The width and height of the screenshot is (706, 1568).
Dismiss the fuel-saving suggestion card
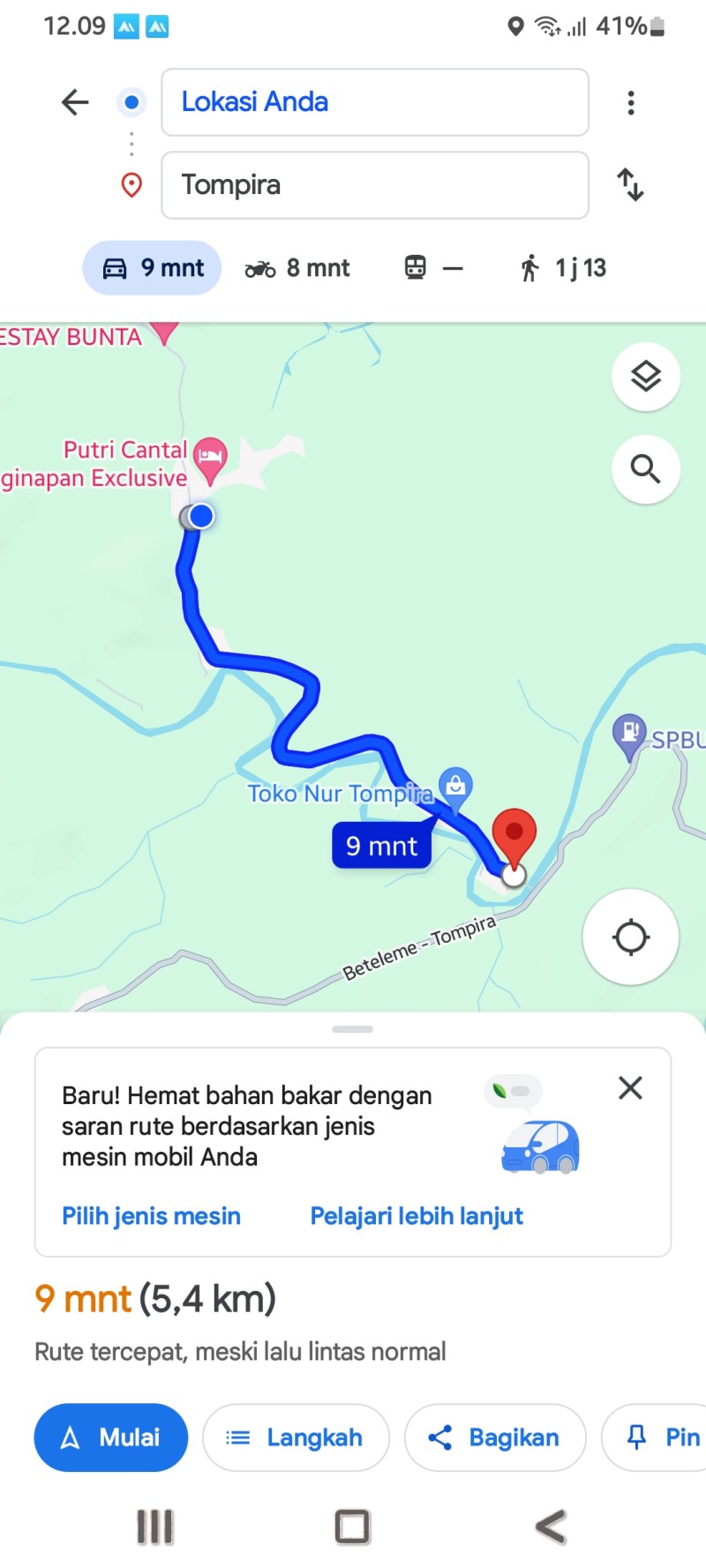630,1088
